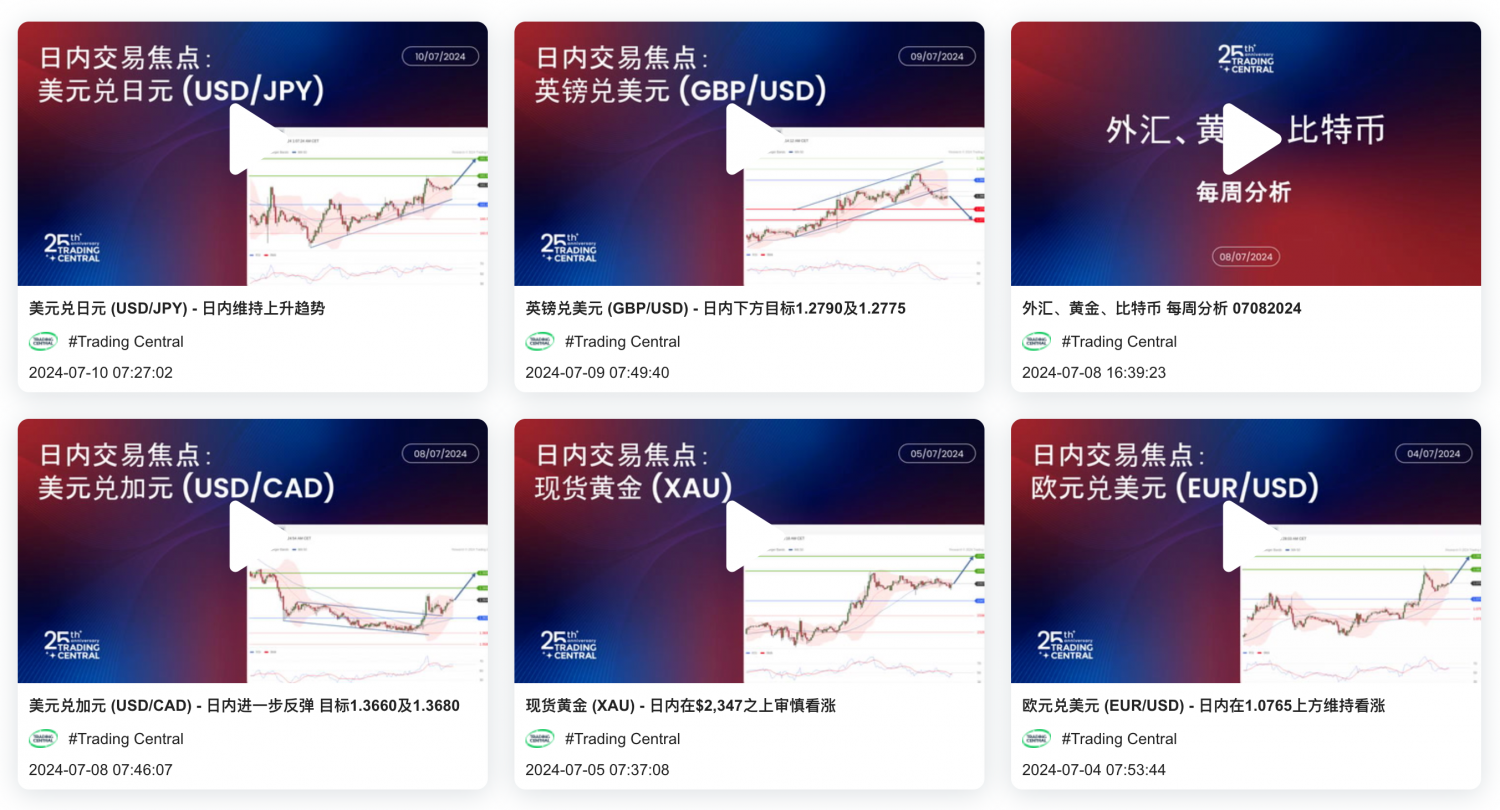Select the #Trading Central tag under USD/CAD
Screen dimensions: 1500x810
(125, 739)
